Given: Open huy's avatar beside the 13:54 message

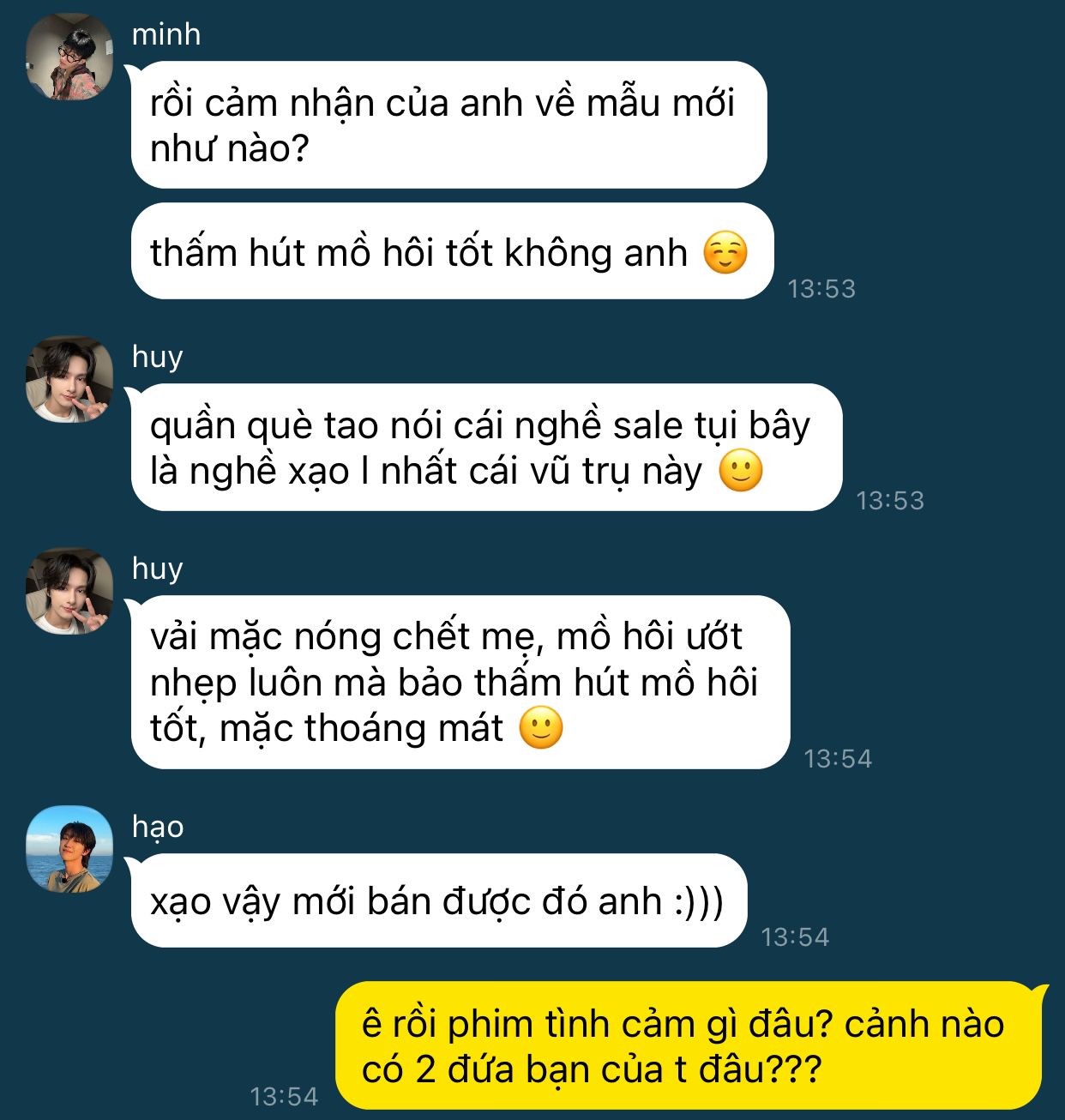Looking at the screenshot, I should tap(69, 591).
